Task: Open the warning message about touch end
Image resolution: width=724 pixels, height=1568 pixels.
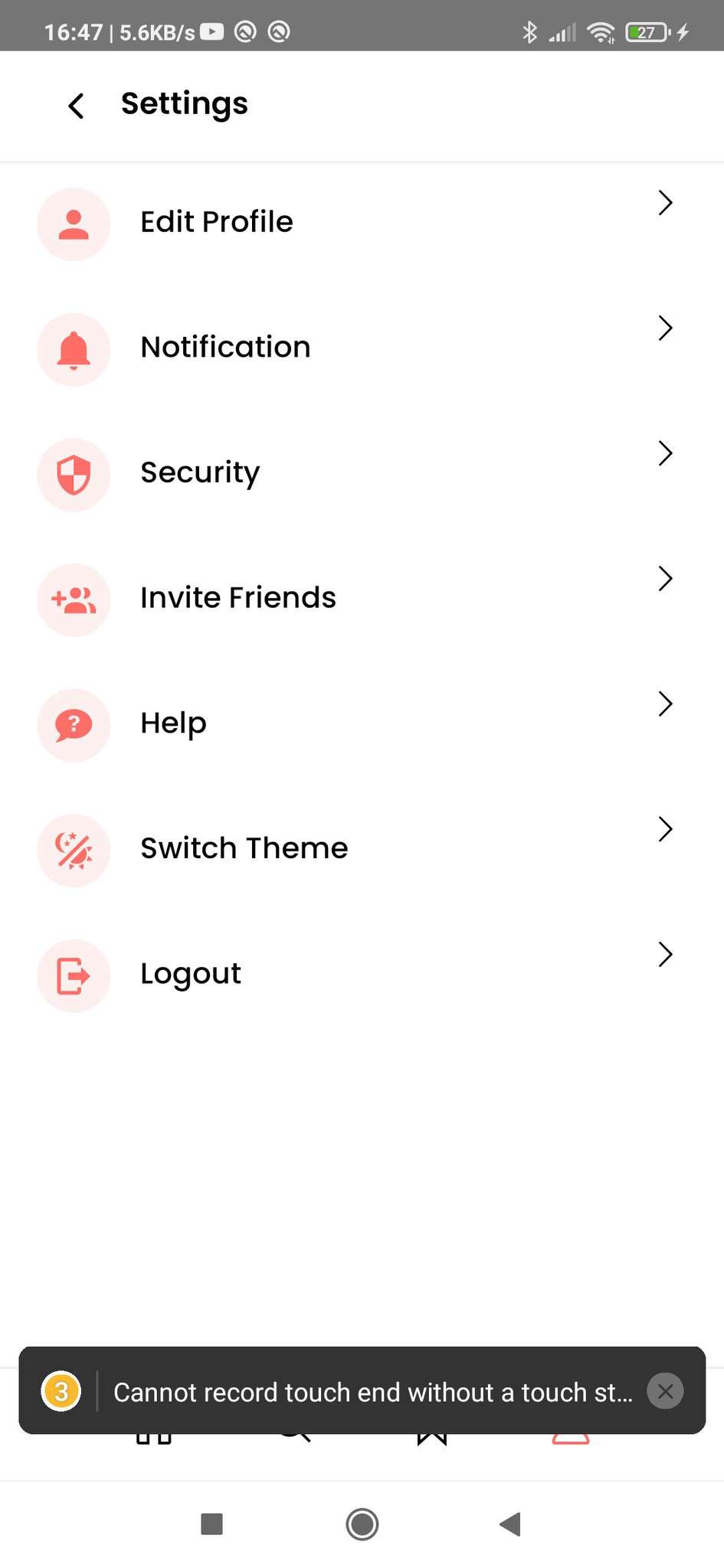Action: (x=373, y=1392)
